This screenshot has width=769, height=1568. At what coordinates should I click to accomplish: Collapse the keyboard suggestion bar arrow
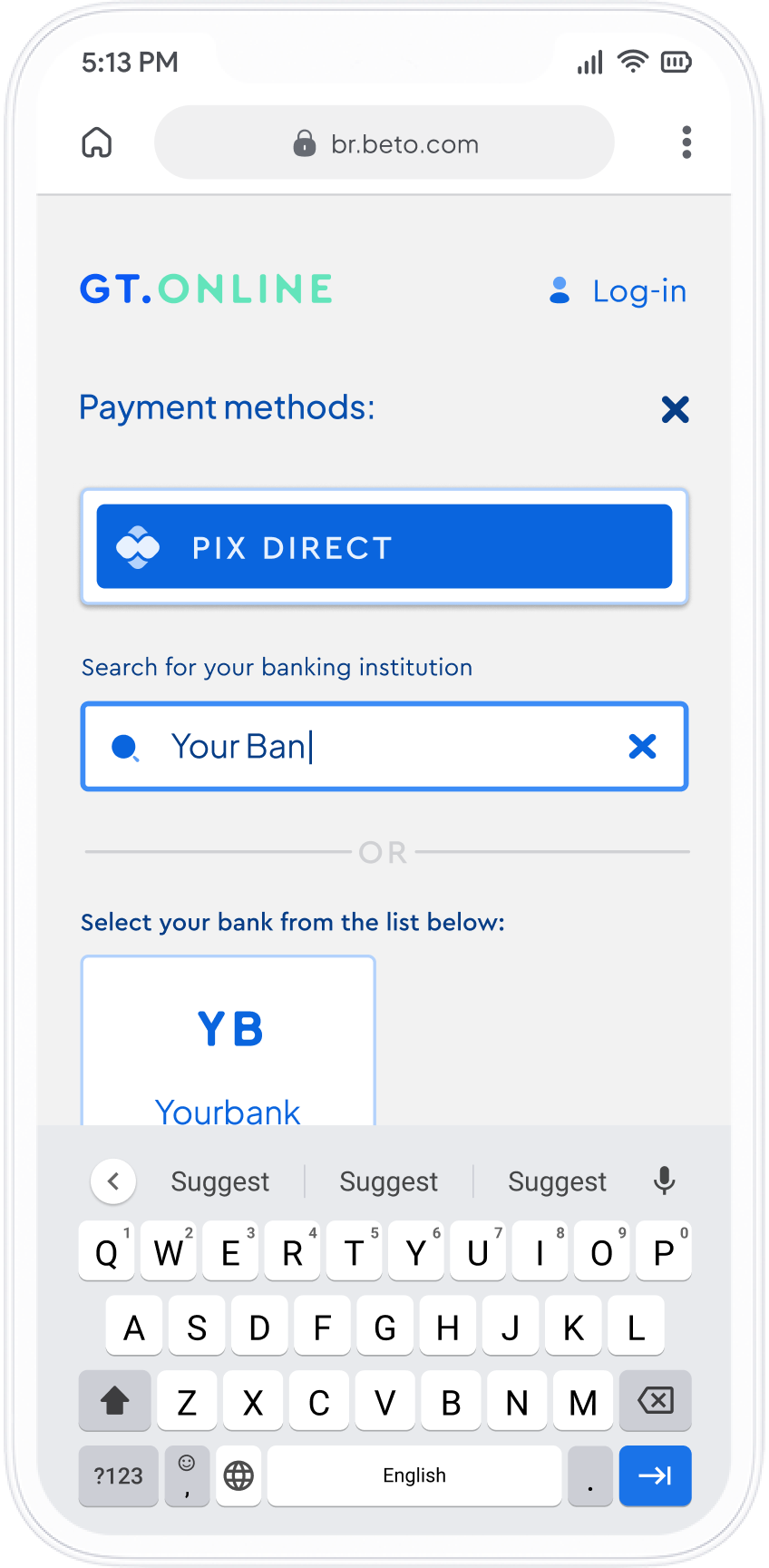pyautogui.click(x=113, y=1181)
